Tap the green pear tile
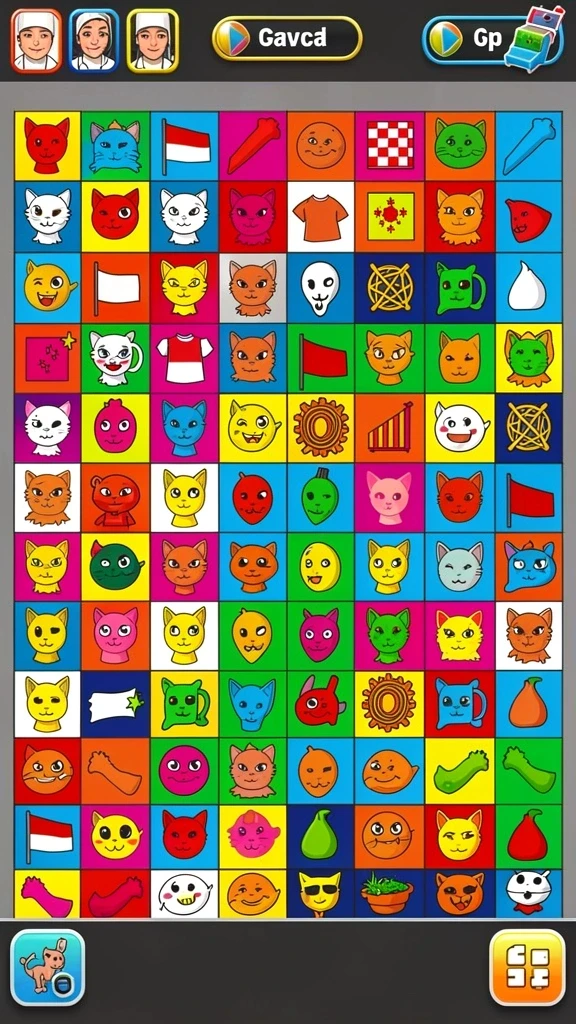The image size is (576, 1024). pos(321,836)
